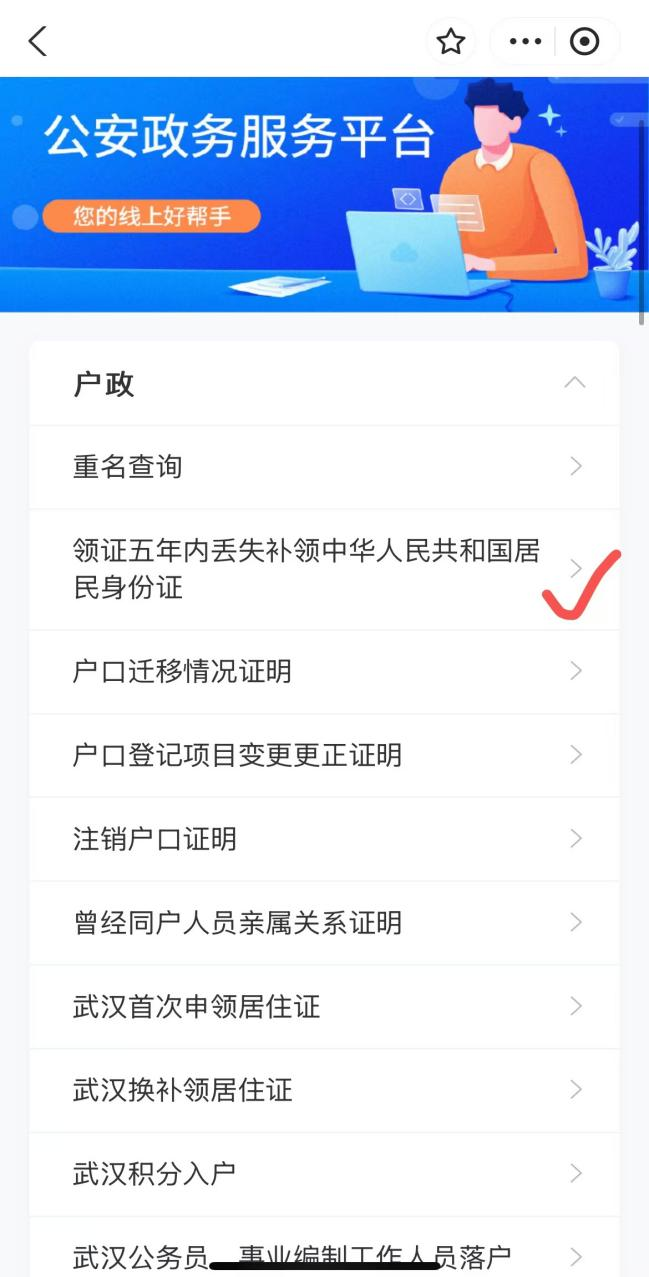Go back using the top-left arrow

coord(38,41)
